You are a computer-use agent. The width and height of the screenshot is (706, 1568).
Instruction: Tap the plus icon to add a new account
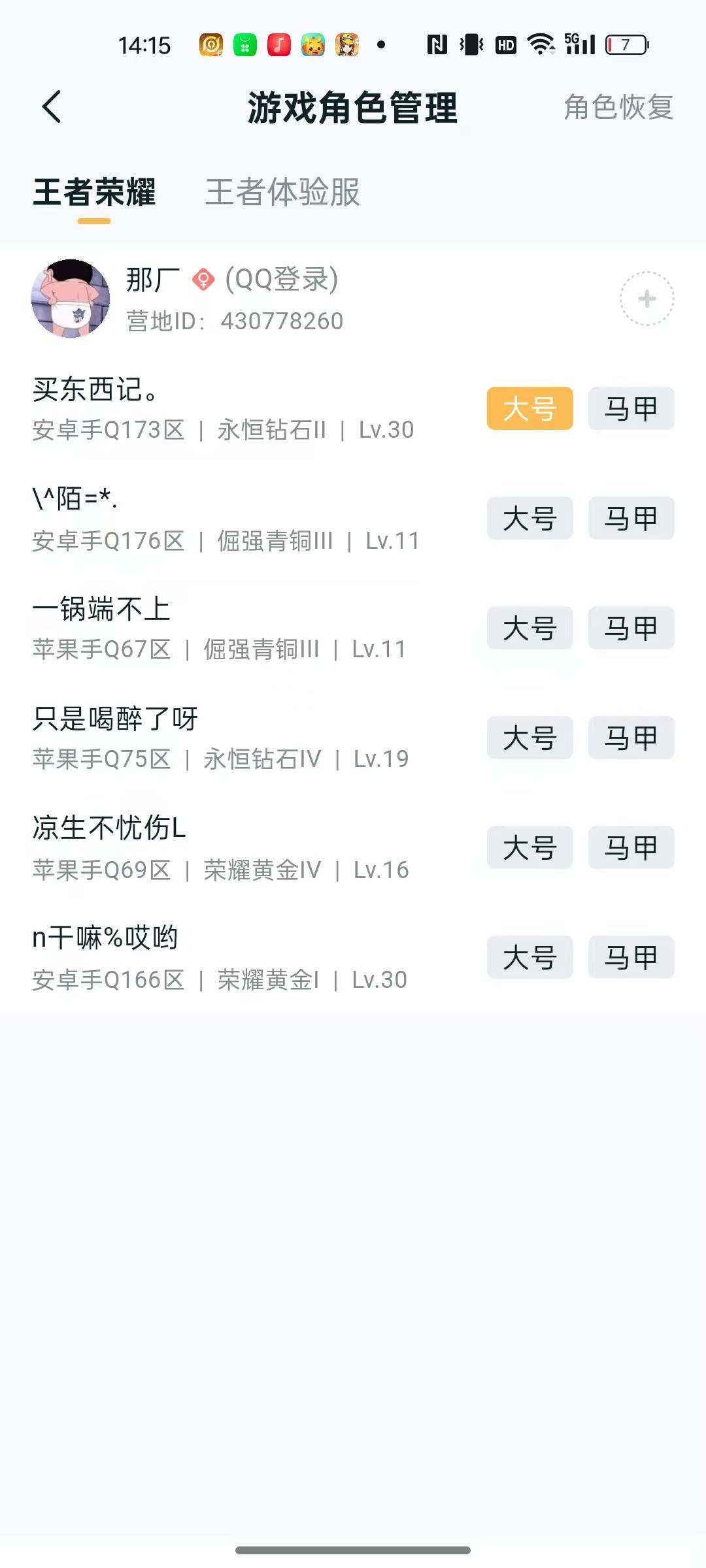pos(647,297)
